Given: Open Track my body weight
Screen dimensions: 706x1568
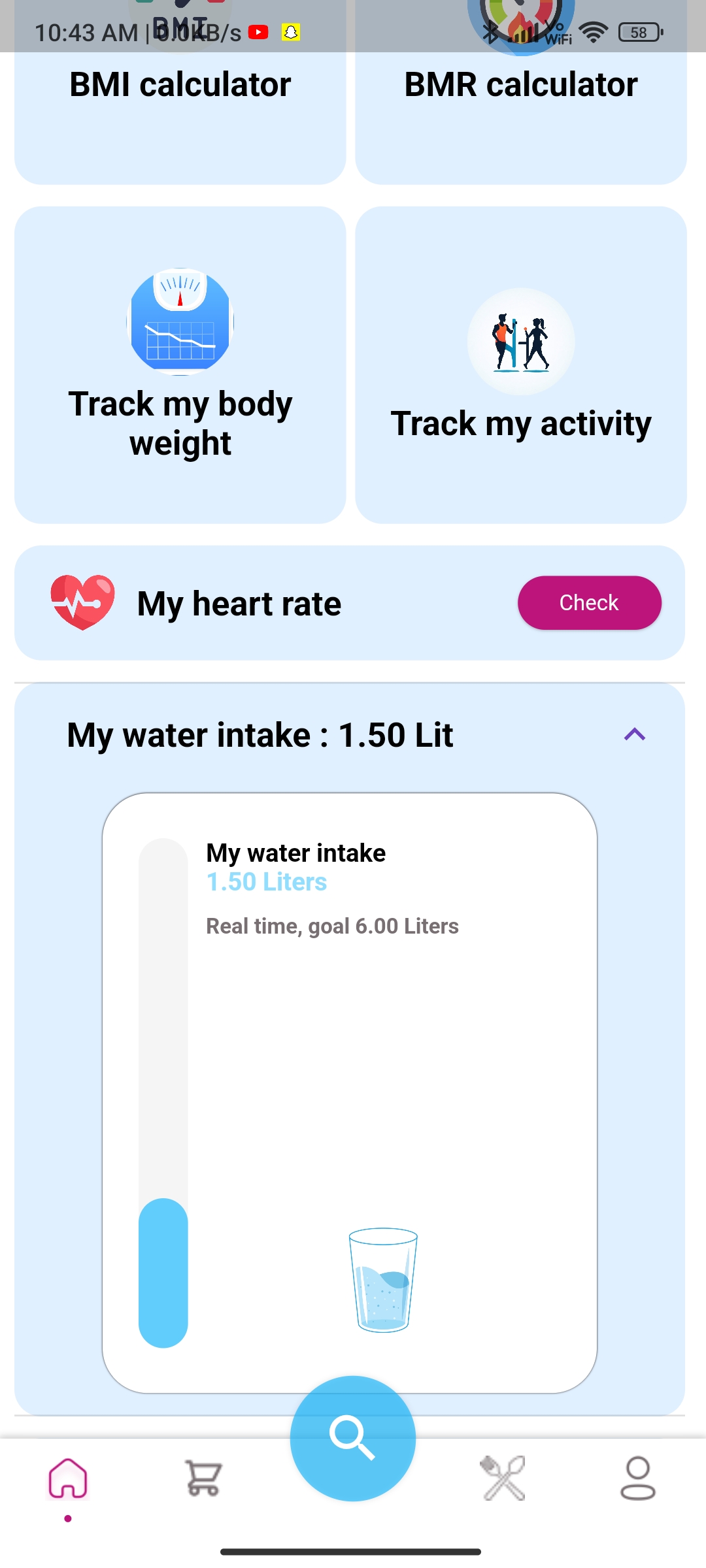Looking at the screenshot, I should [x=180, y=365].
